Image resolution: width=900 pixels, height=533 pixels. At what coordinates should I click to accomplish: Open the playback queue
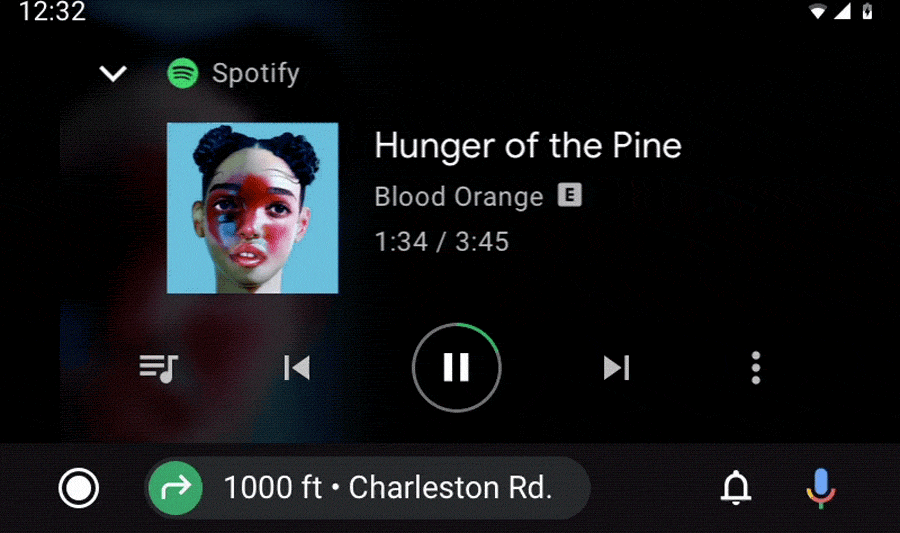point(158,368)
